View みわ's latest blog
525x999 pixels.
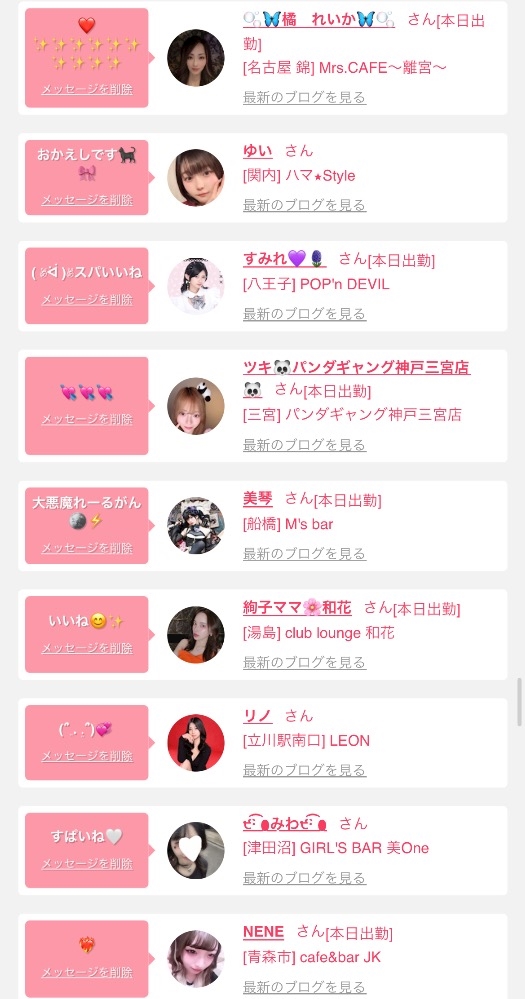point(305,878)
